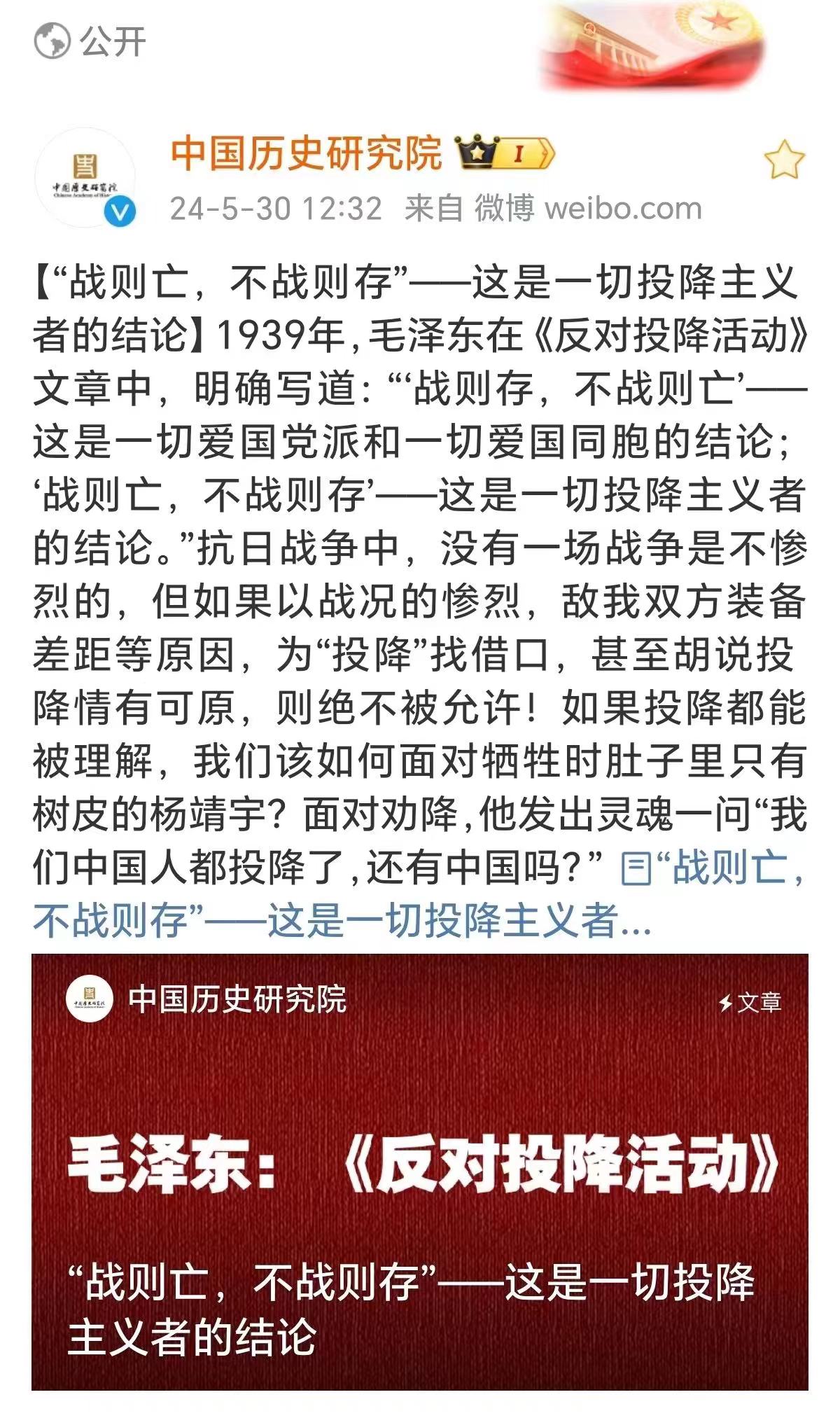Tap the 公开 visibility label
The width and height of the screenshot is (840, 1425).
tap(90, 41)
